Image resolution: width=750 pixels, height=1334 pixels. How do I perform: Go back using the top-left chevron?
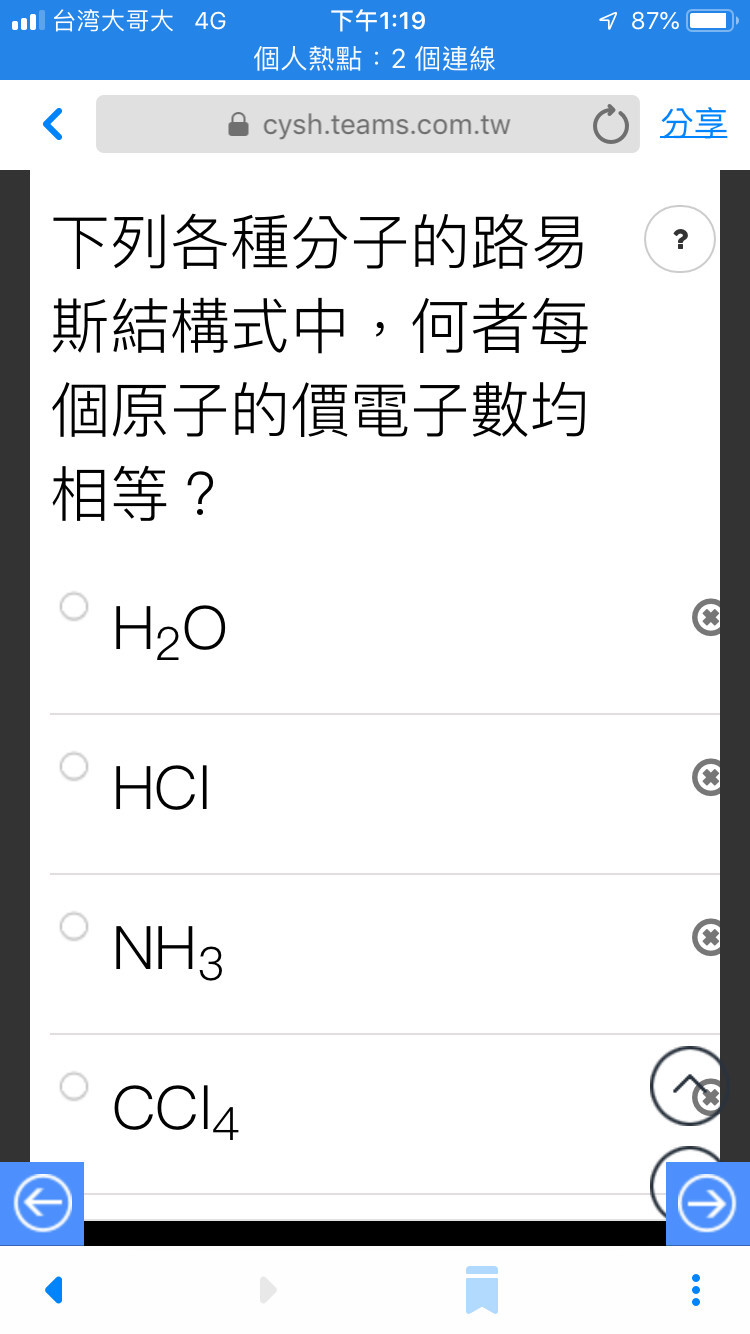pyautogui.click(x=53, y=124)
